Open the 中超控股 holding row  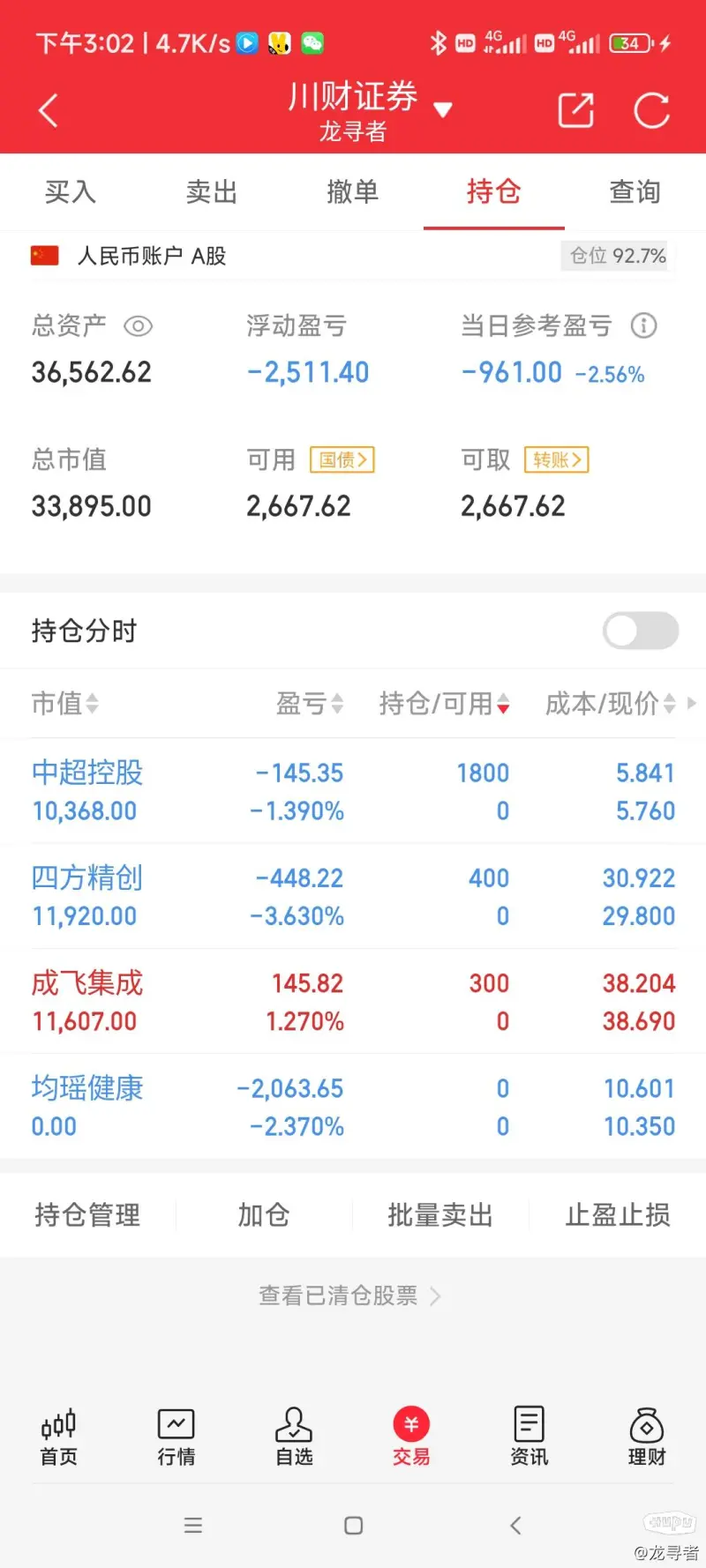coord(353,791)
